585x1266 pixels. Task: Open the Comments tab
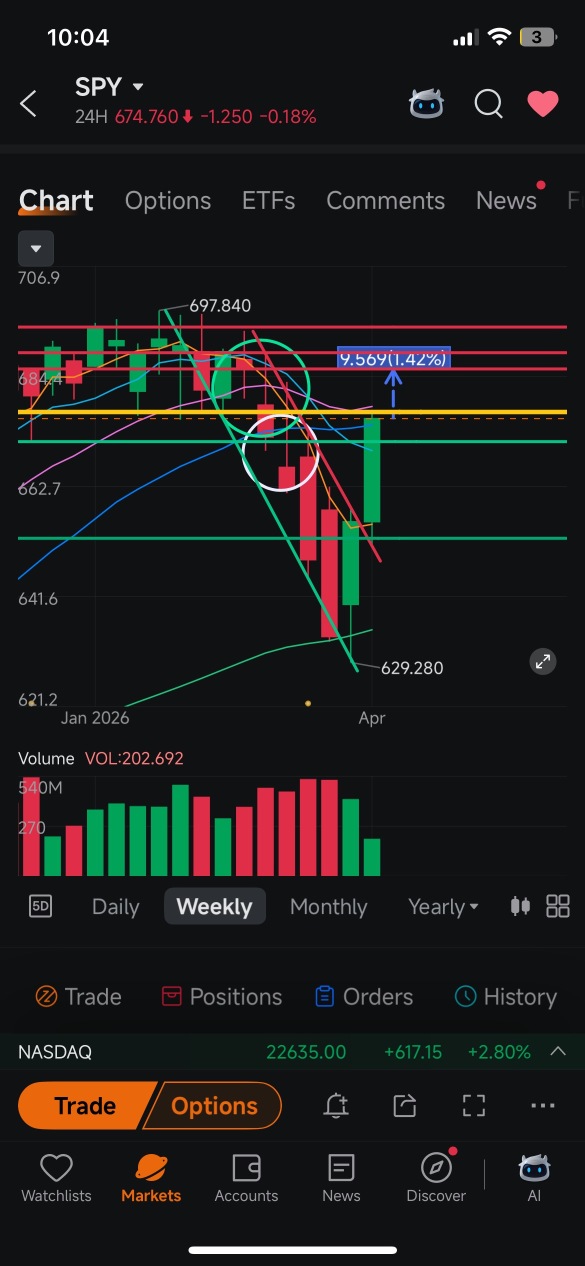pos(385,201)
